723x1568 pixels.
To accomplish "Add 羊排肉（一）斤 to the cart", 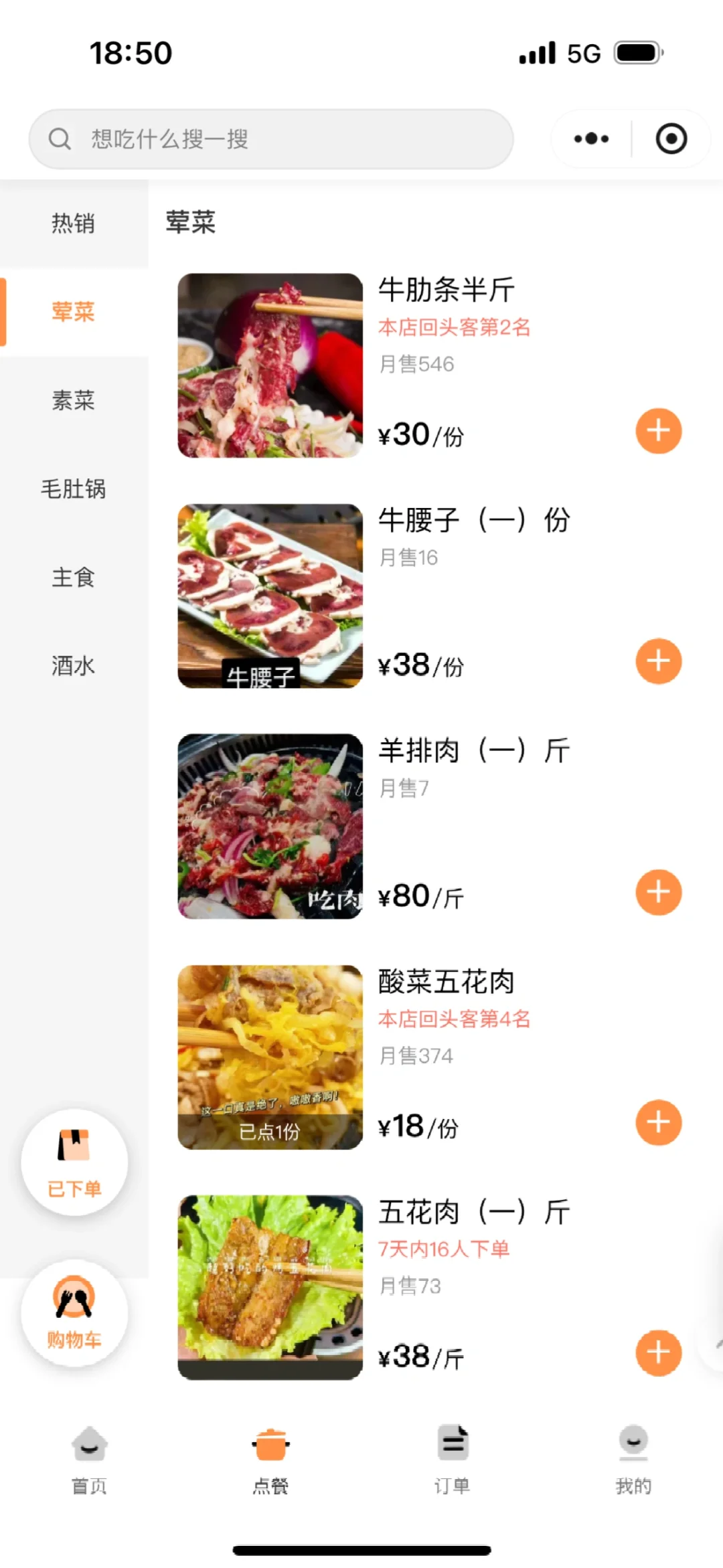I will [658, 892].
